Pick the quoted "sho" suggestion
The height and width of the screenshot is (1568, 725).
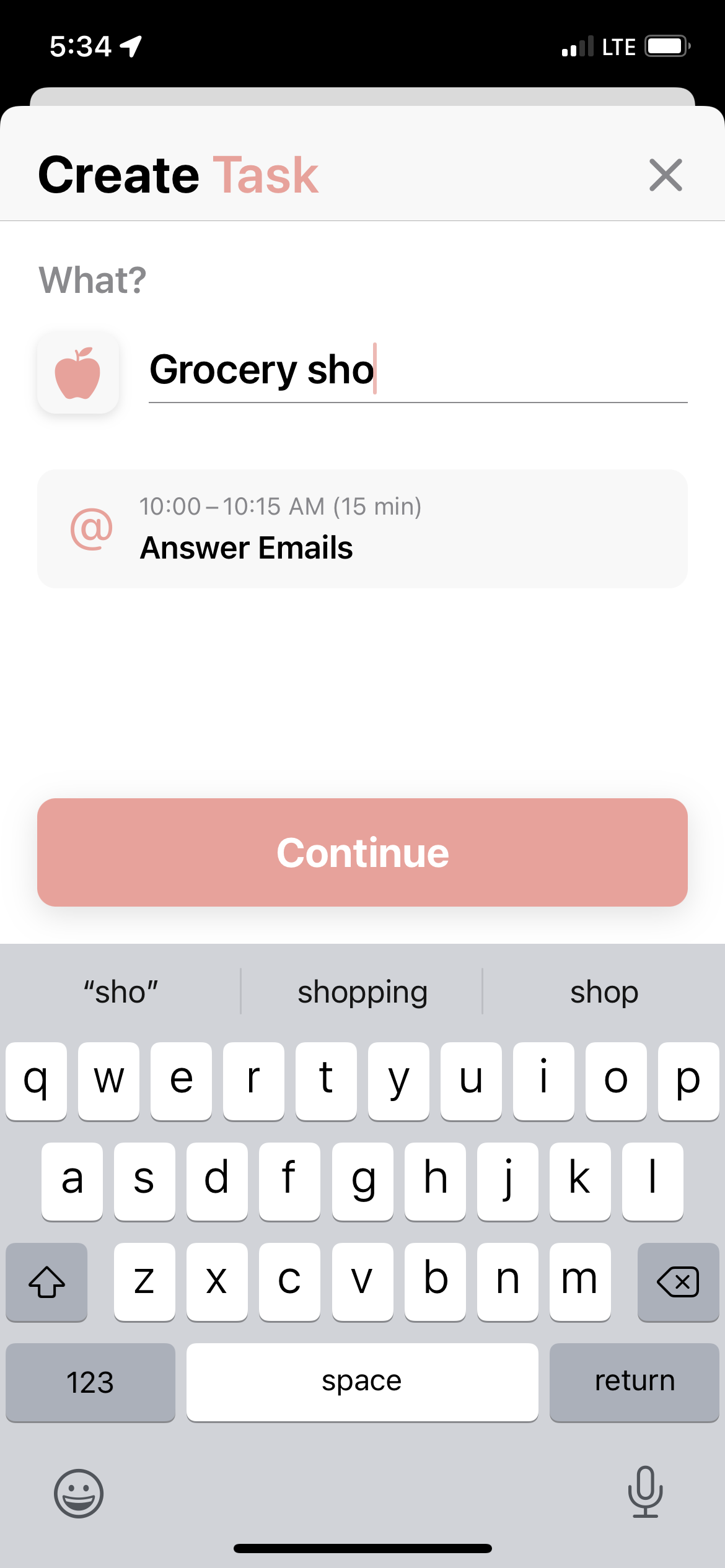(120, 991)
